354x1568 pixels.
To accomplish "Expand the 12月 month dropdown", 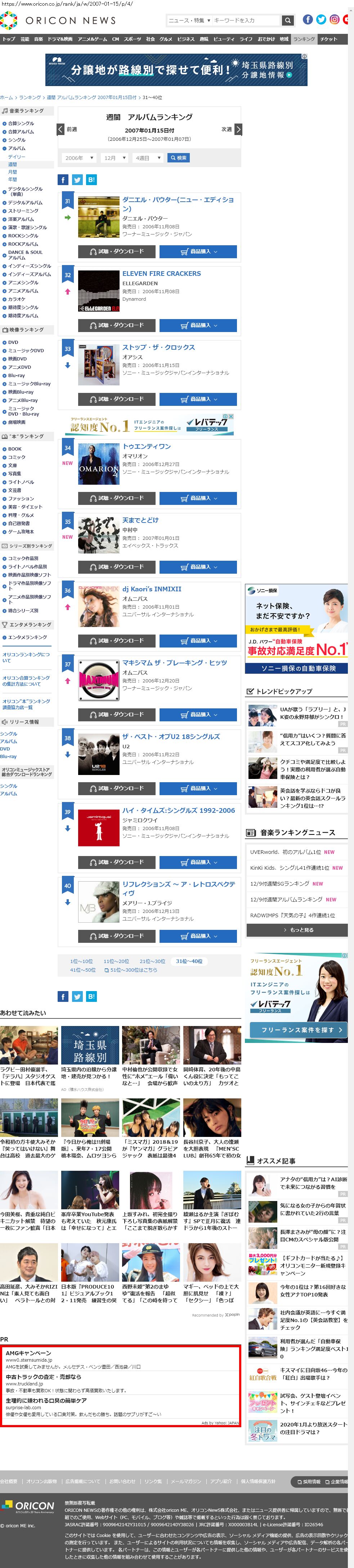I will coord(115,158).
